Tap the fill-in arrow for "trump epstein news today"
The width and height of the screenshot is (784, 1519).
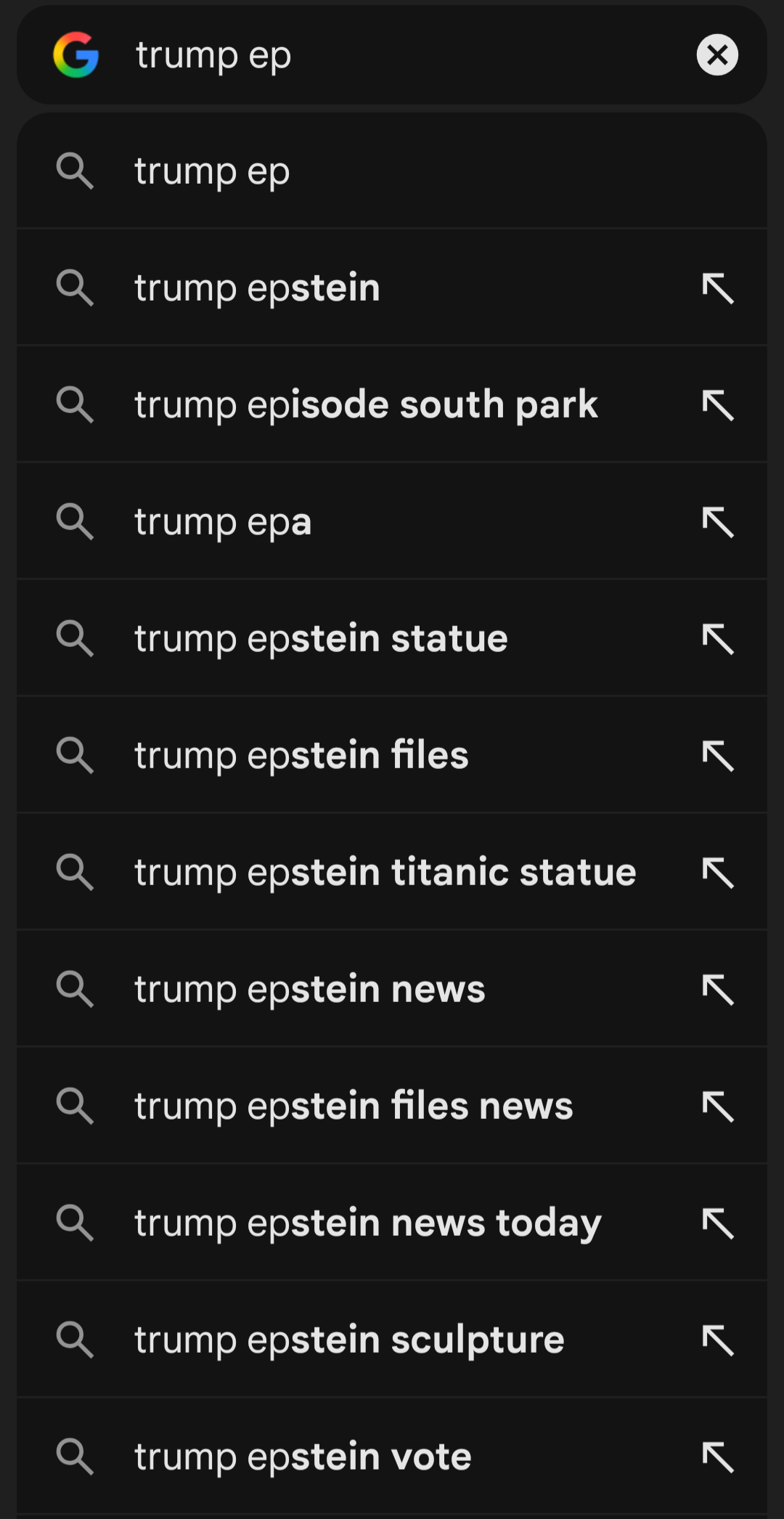(718, 1223)
